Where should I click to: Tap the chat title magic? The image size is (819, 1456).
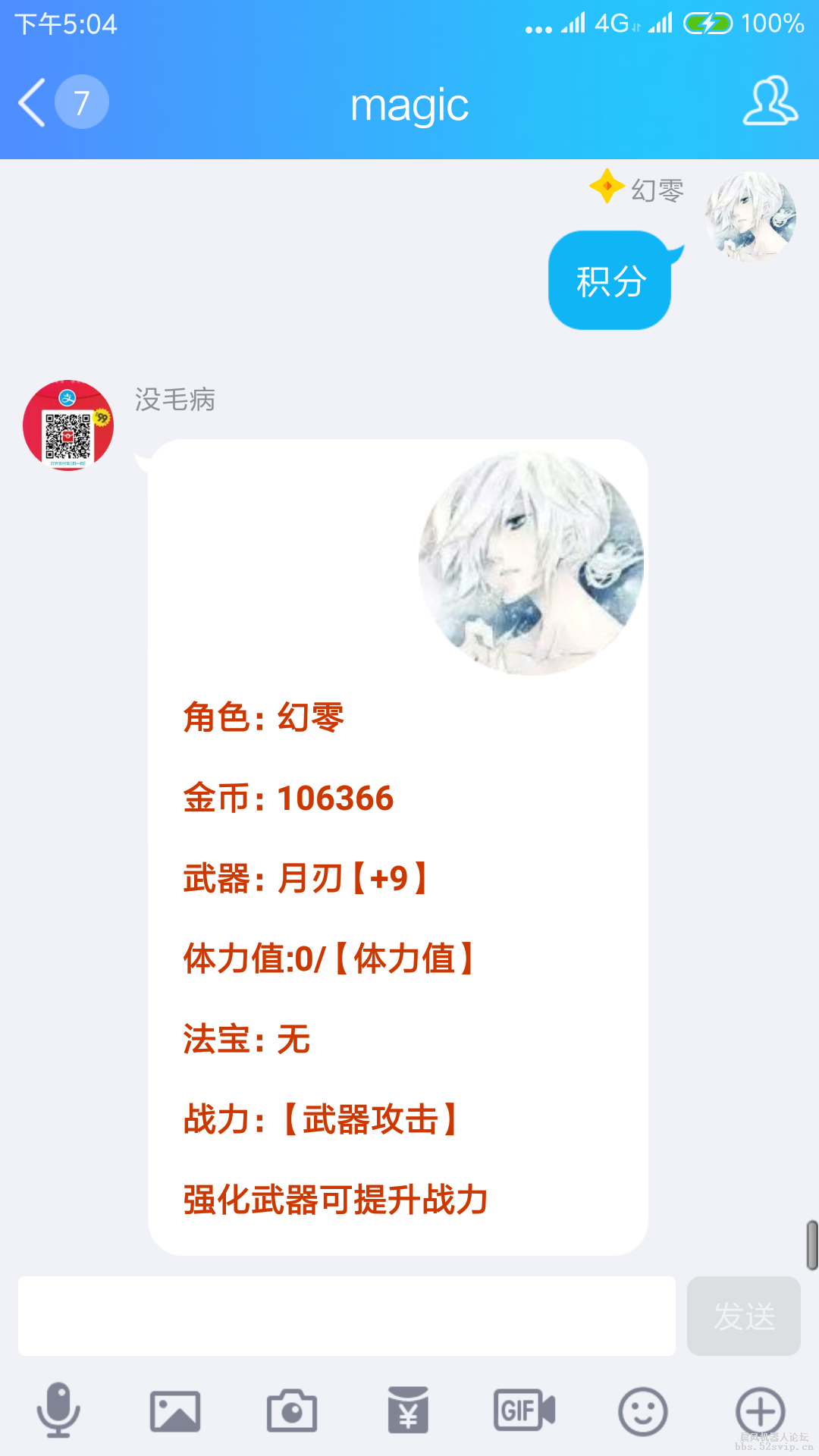point(409,105)
